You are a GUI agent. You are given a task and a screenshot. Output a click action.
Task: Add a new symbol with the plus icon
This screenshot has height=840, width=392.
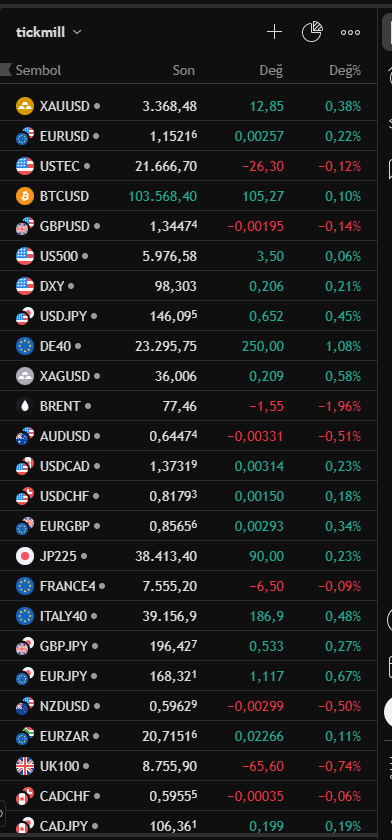[274, 32]
